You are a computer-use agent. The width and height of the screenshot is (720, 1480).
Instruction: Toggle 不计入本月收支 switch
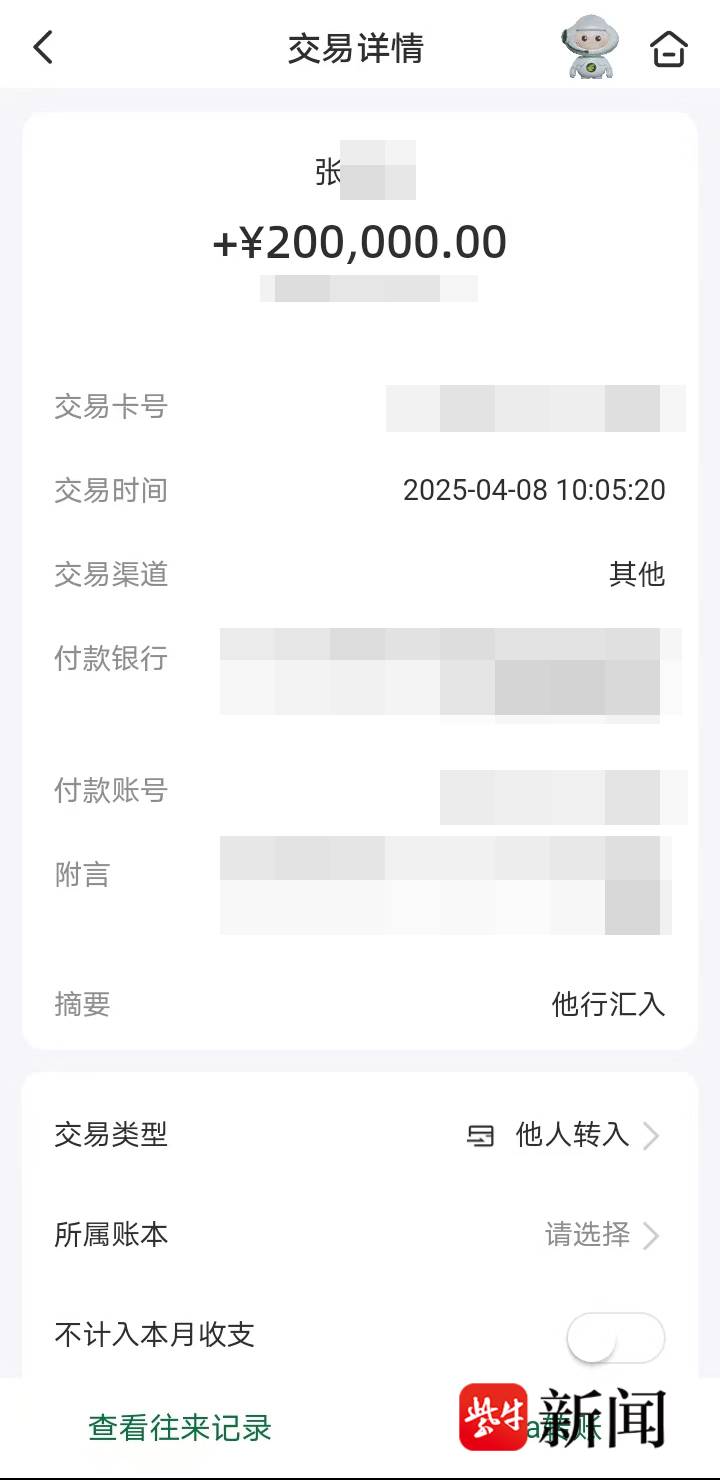(x=615, y=1338)
